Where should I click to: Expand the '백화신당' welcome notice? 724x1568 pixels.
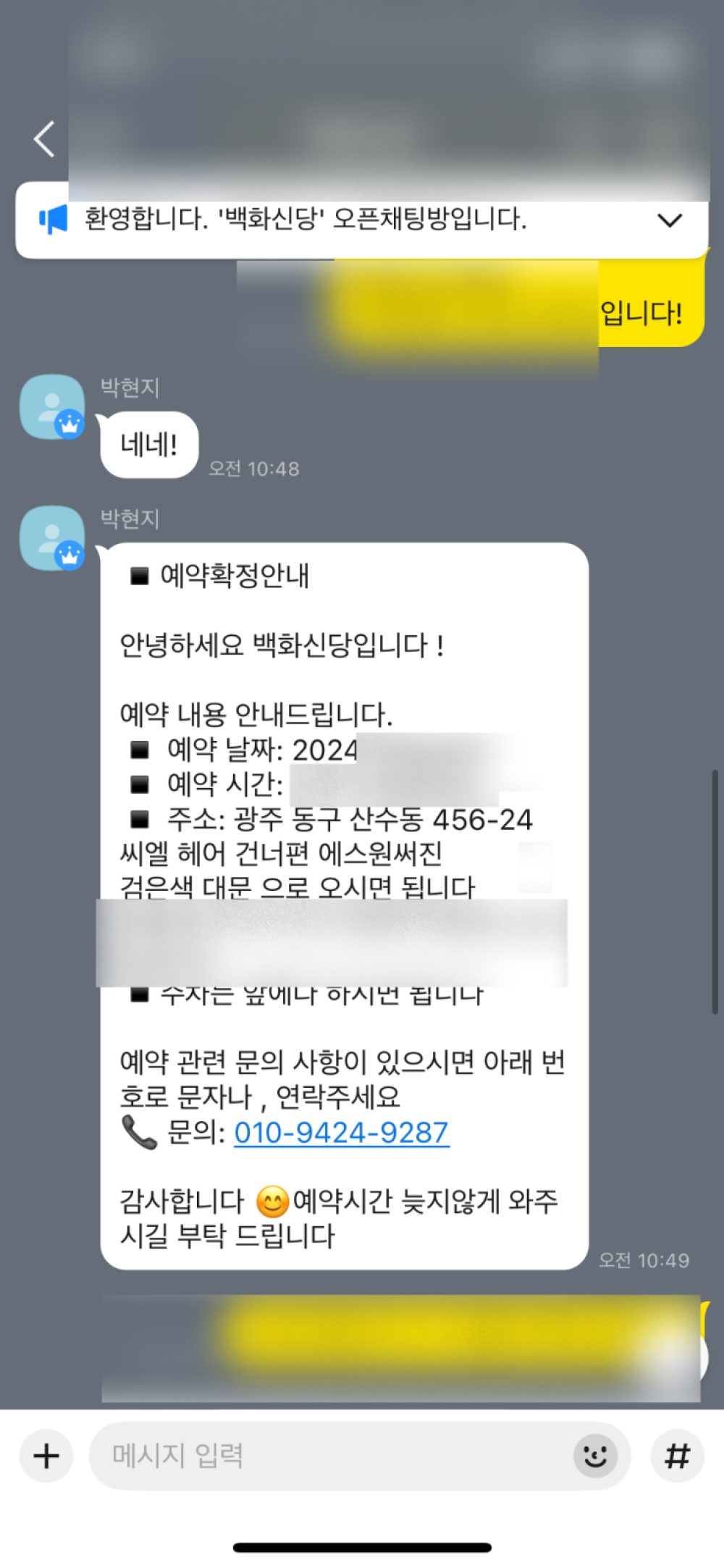pos(669,220)
